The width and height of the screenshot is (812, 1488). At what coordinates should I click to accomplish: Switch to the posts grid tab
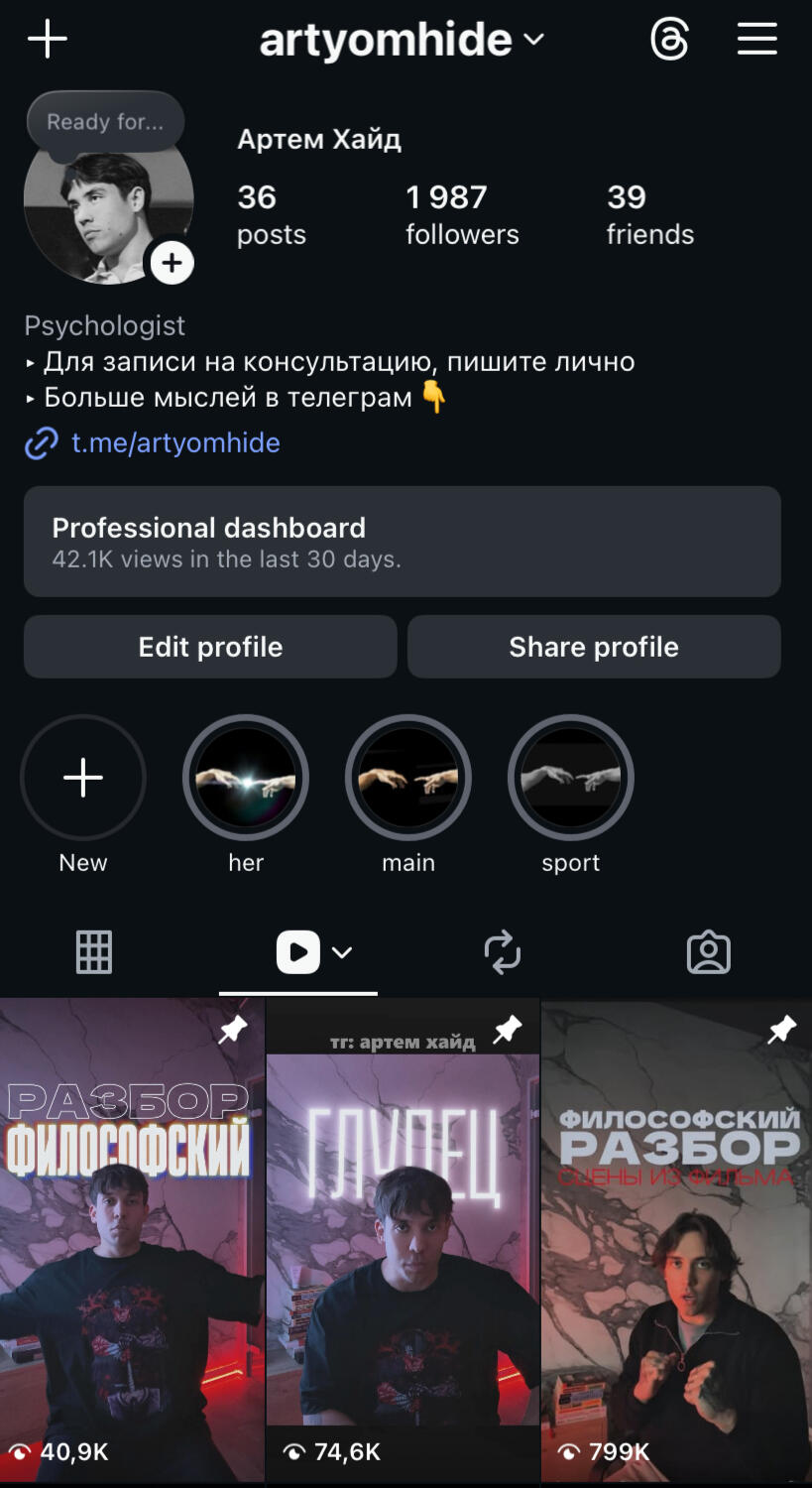pos(94,952)
